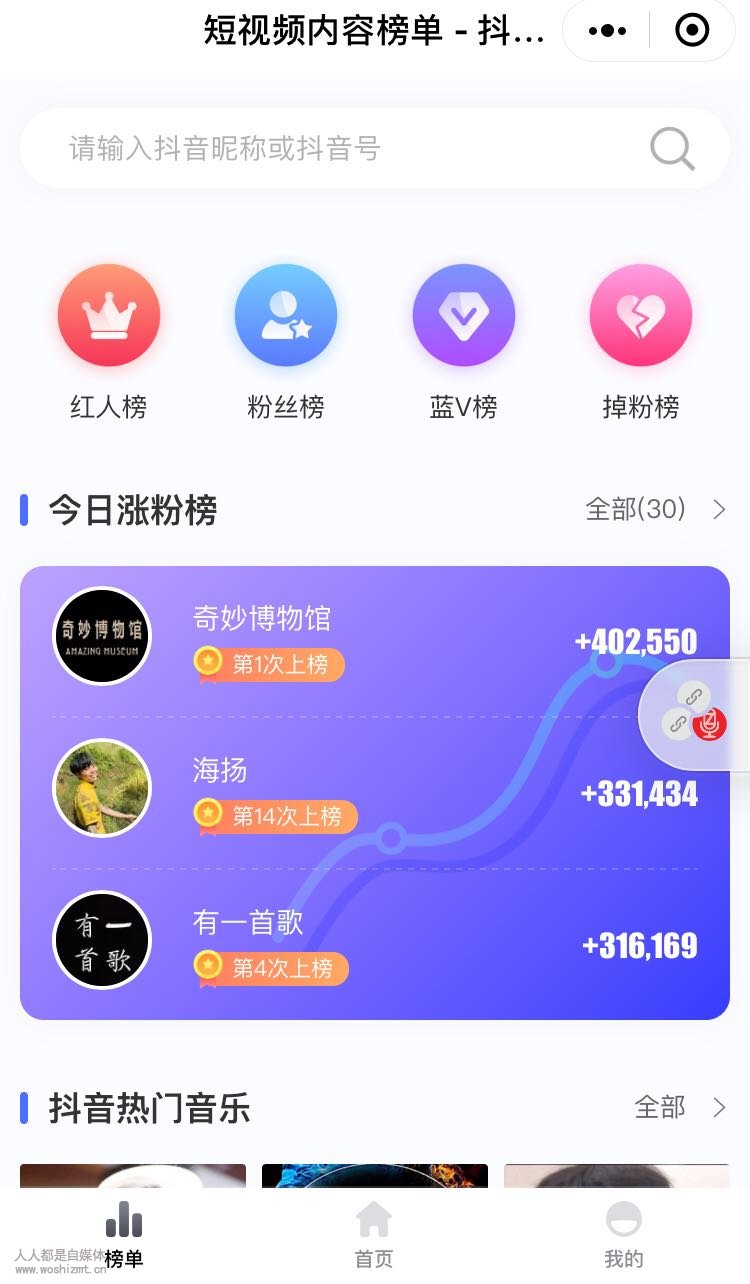Switch to the 首页 tab
Image resolution: width=750 pixels, height=1284 pixels.
point(374,1236)
